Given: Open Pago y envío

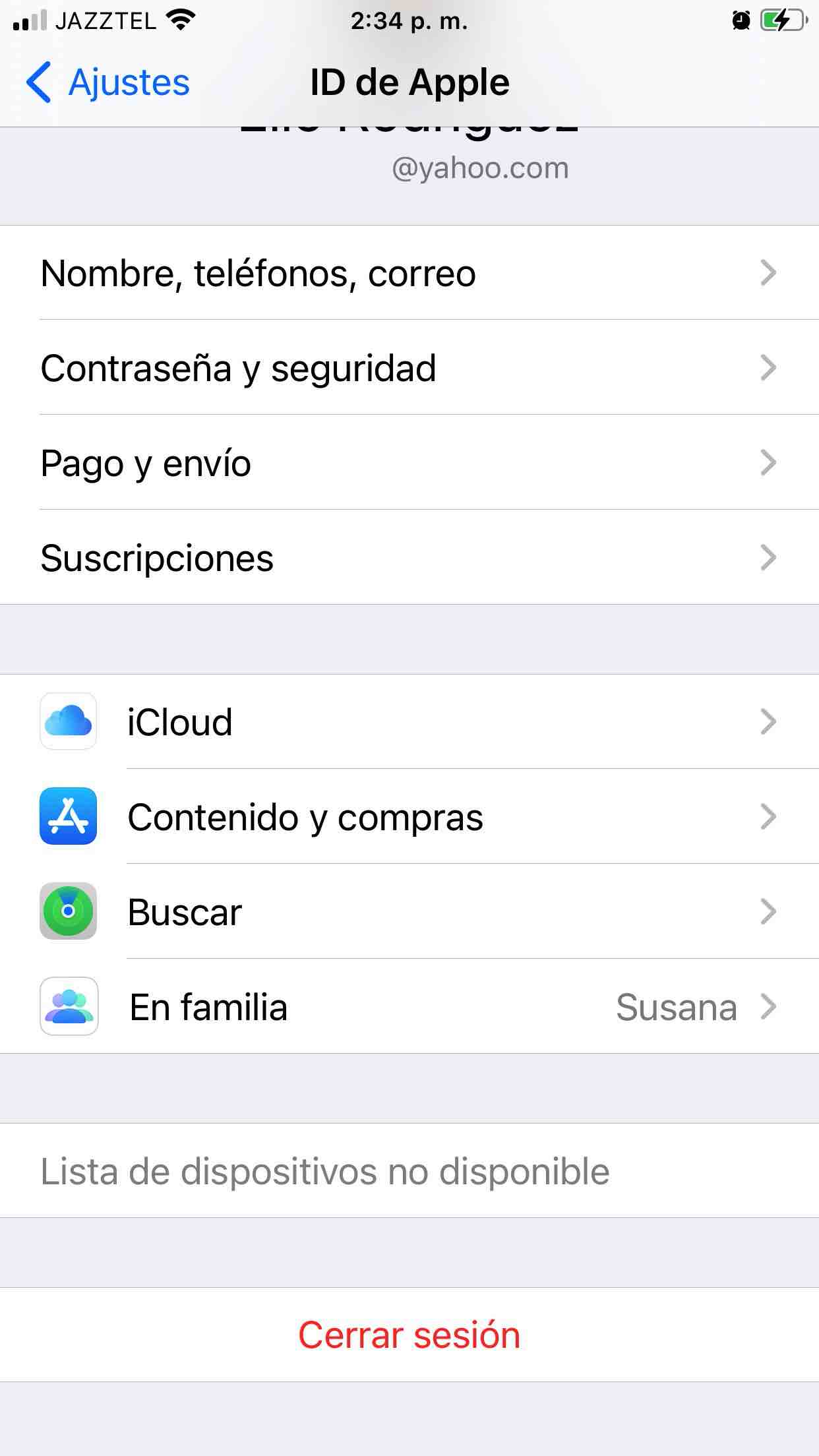Looking at the screenshot, I should [409, 463].
